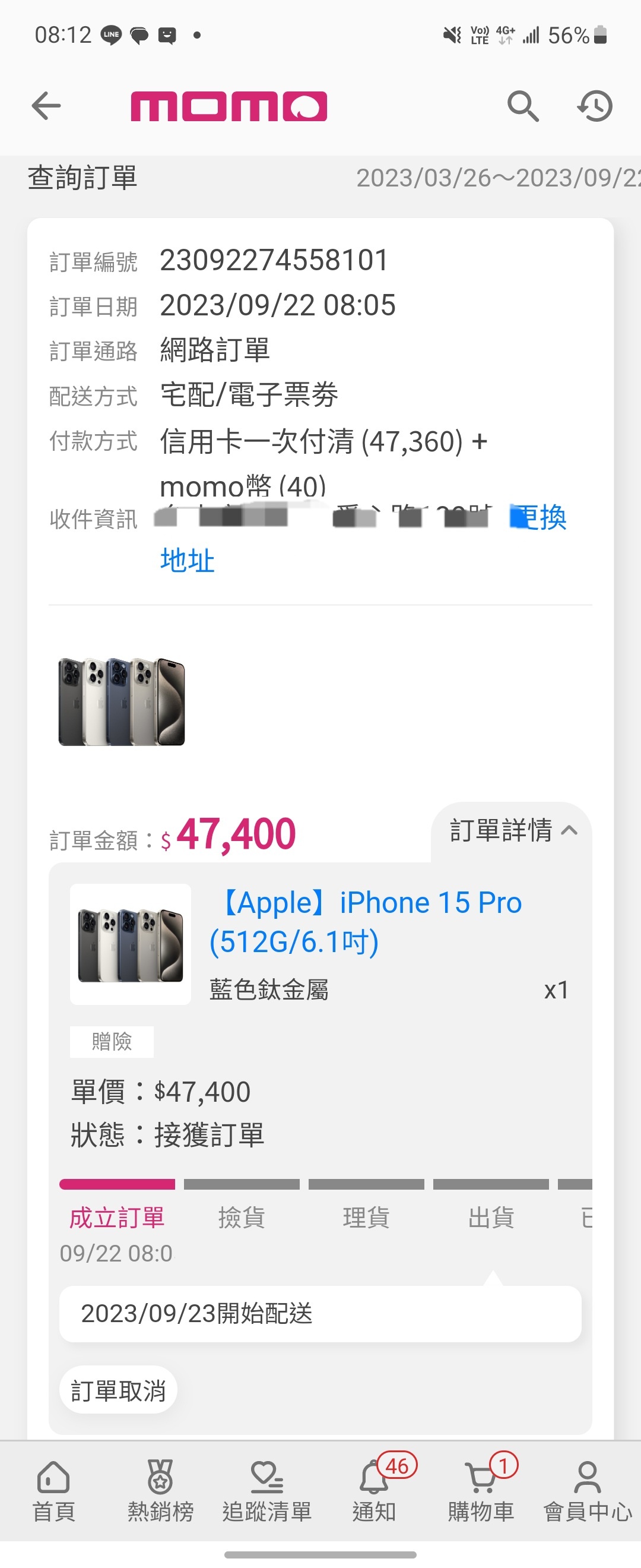Viewport: 641px width, 1568px height.
Task: Open the 購物車 shopping cart
Action: (480, 1491)
